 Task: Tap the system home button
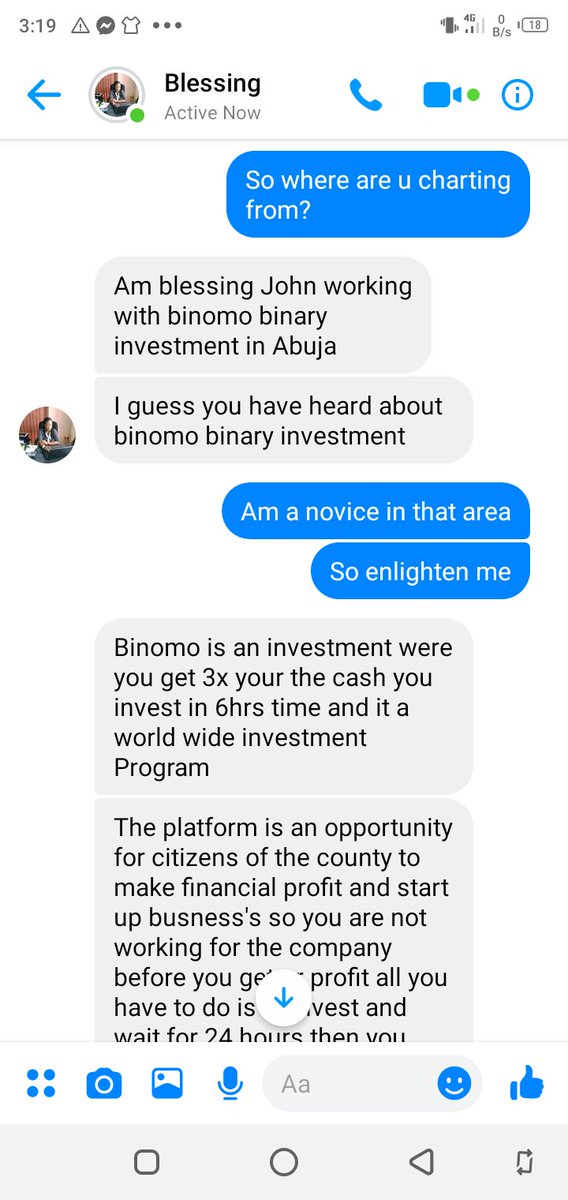pos(284,1161)
